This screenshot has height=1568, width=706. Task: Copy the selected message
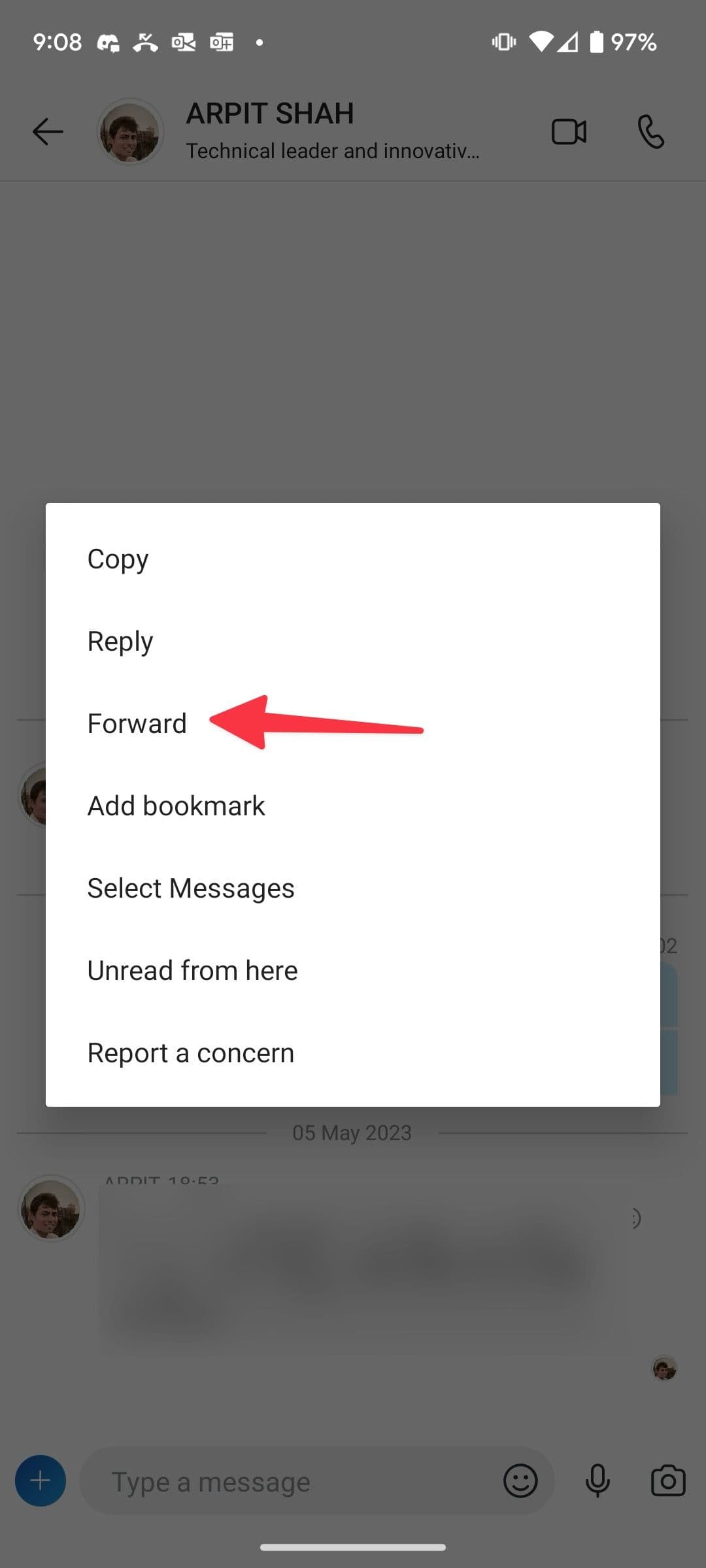click(118, 559)
